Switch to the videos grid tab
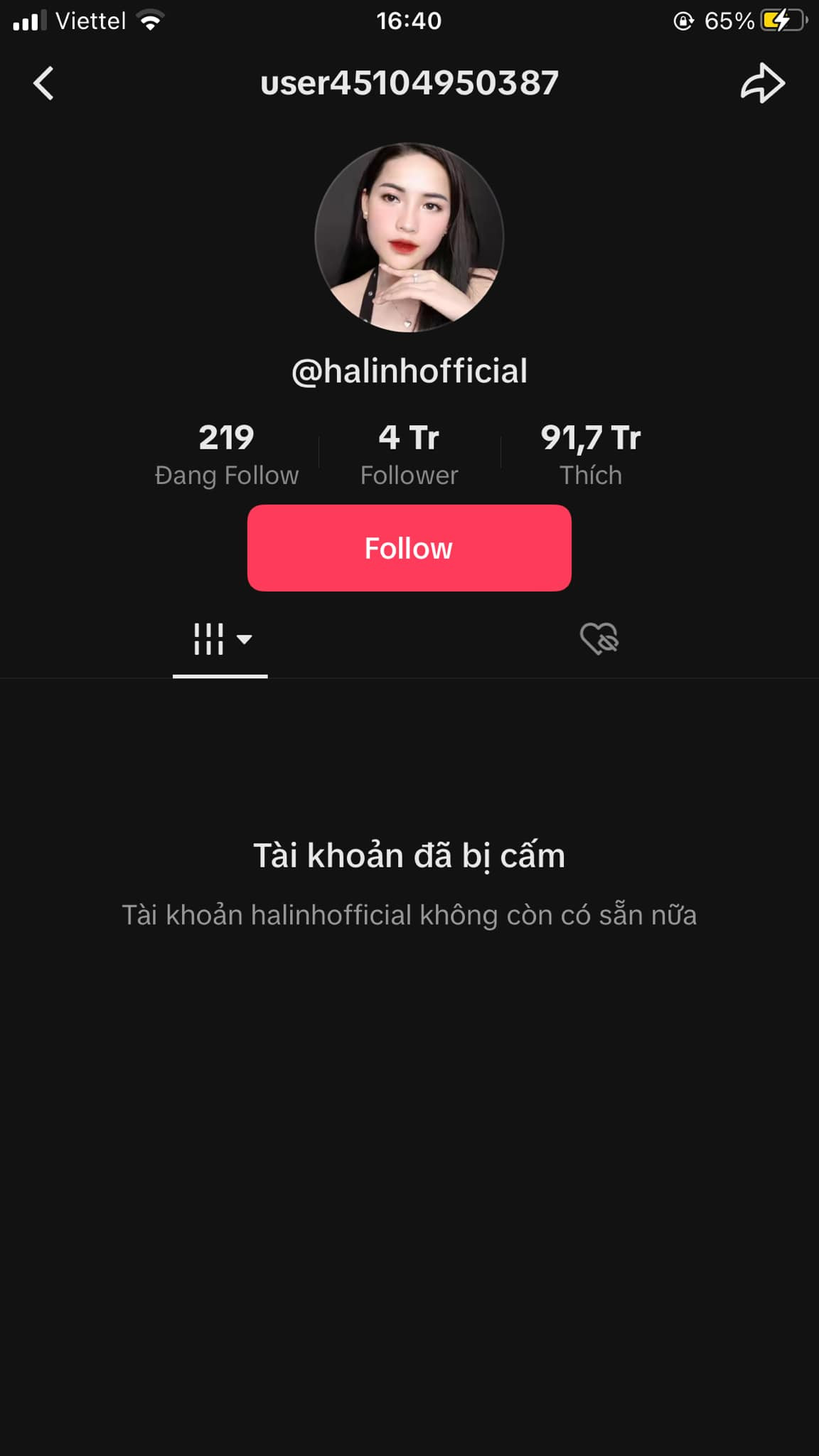 click(220, 638)
